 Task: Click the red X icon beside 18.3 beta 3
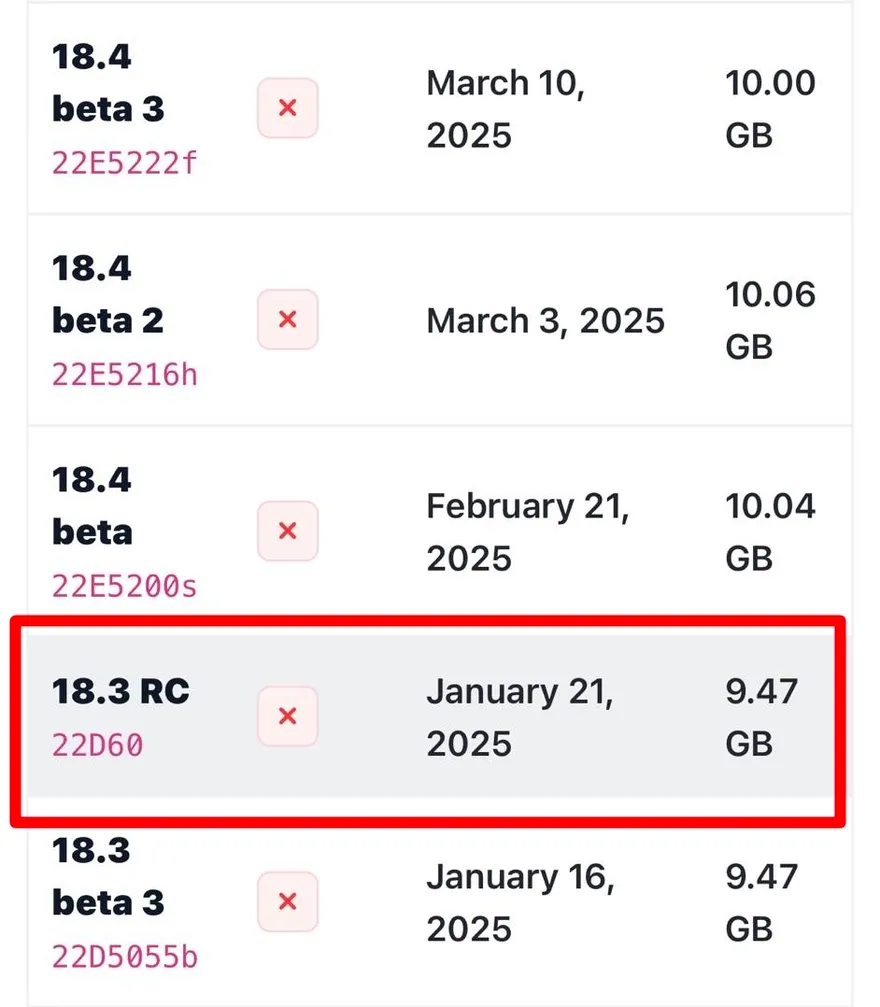[287, 902]
